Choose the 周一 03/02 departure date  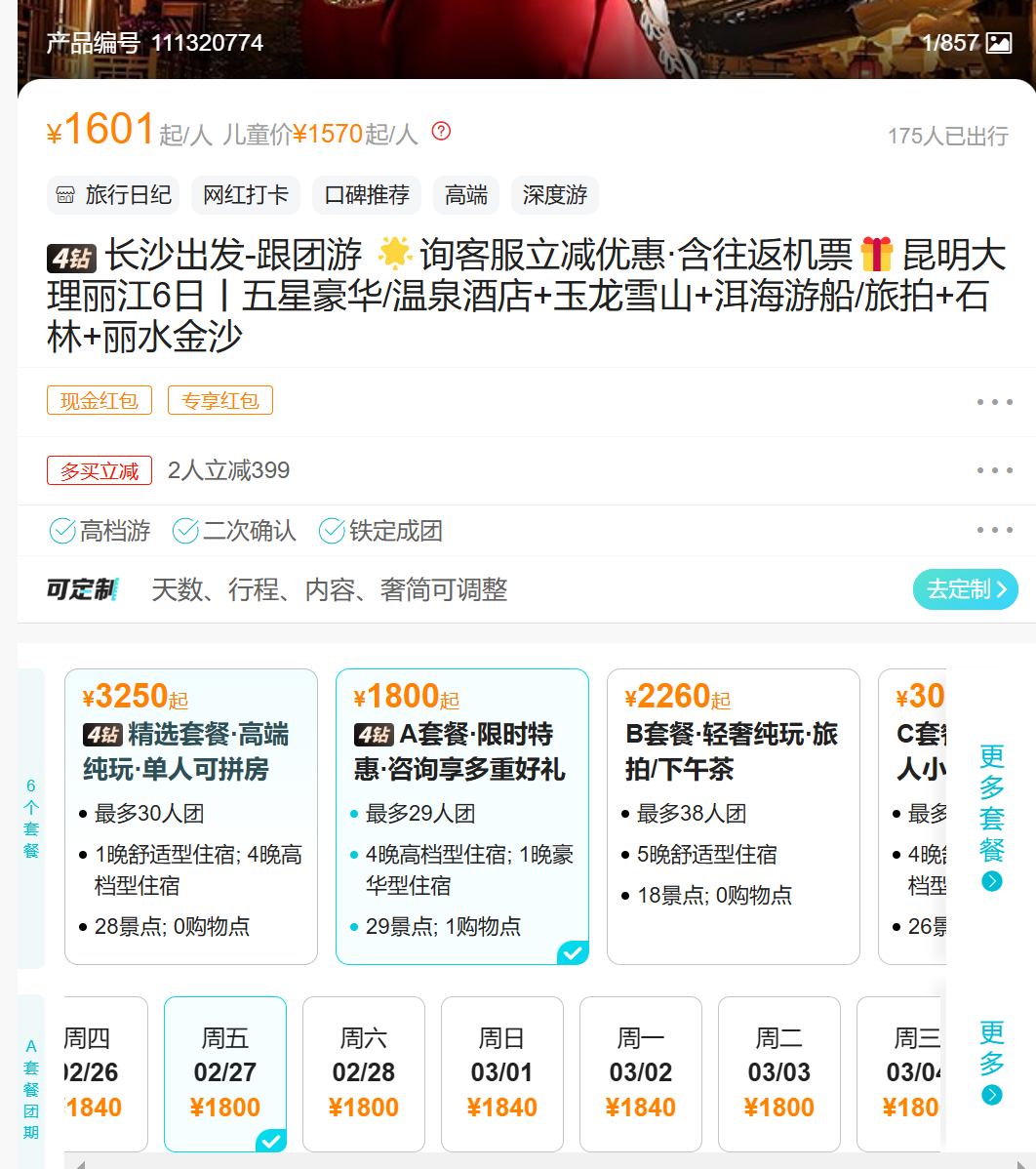click(x=641, y=1072)
